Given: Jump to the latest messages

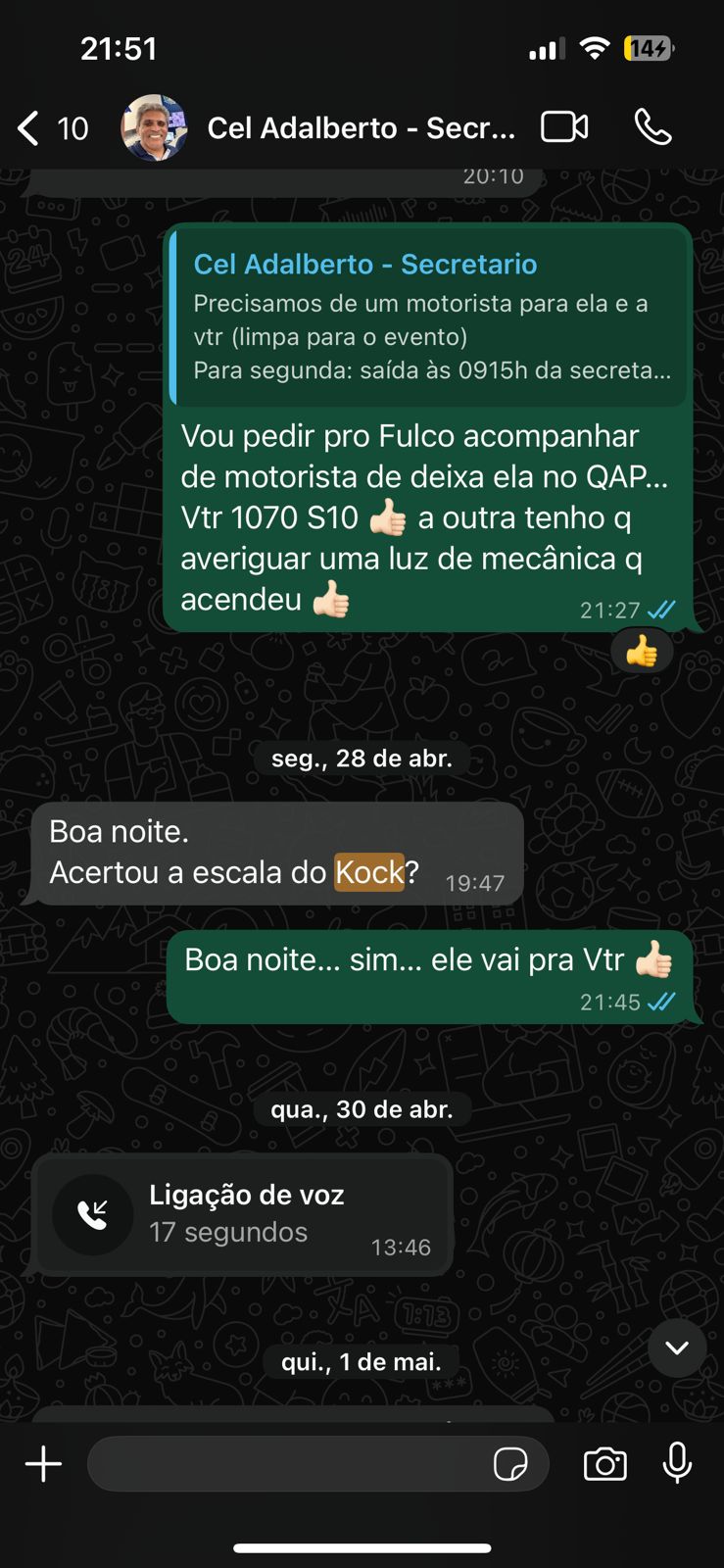Looking at the screenshot, I should [x=676, y=1347].
